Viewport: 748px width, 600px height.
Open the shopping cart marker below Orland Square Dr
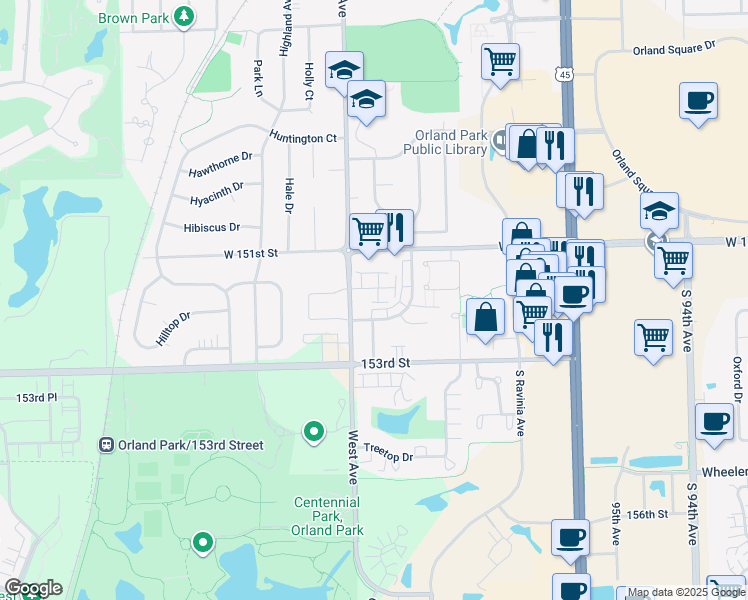[x=499, y=60]
